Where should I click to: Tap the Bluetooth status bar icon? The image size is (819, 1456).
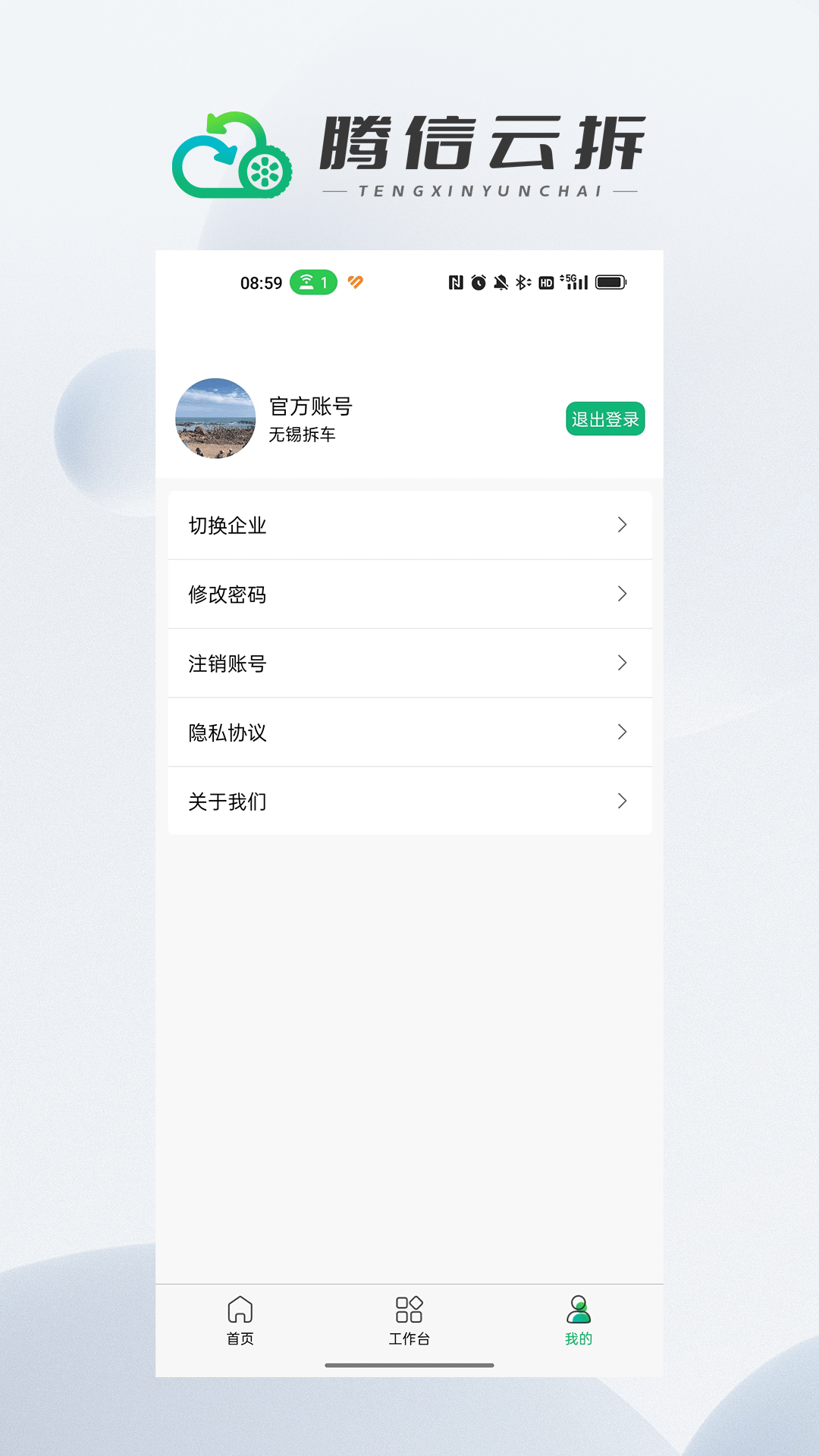[x=521, y=281]
